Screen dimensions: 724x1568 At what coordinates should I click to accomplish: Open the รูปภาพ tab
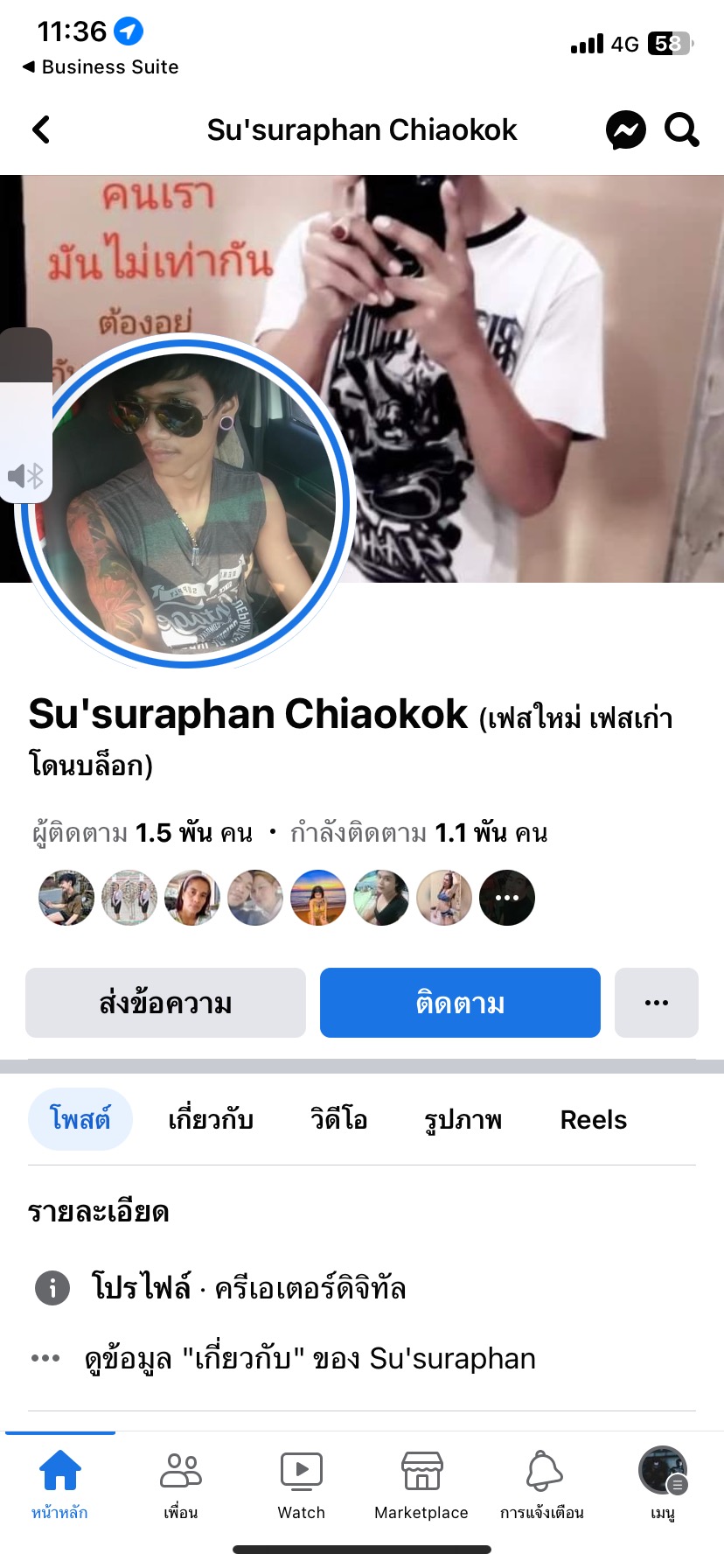pyautogui.click(x=463, y=1119)
